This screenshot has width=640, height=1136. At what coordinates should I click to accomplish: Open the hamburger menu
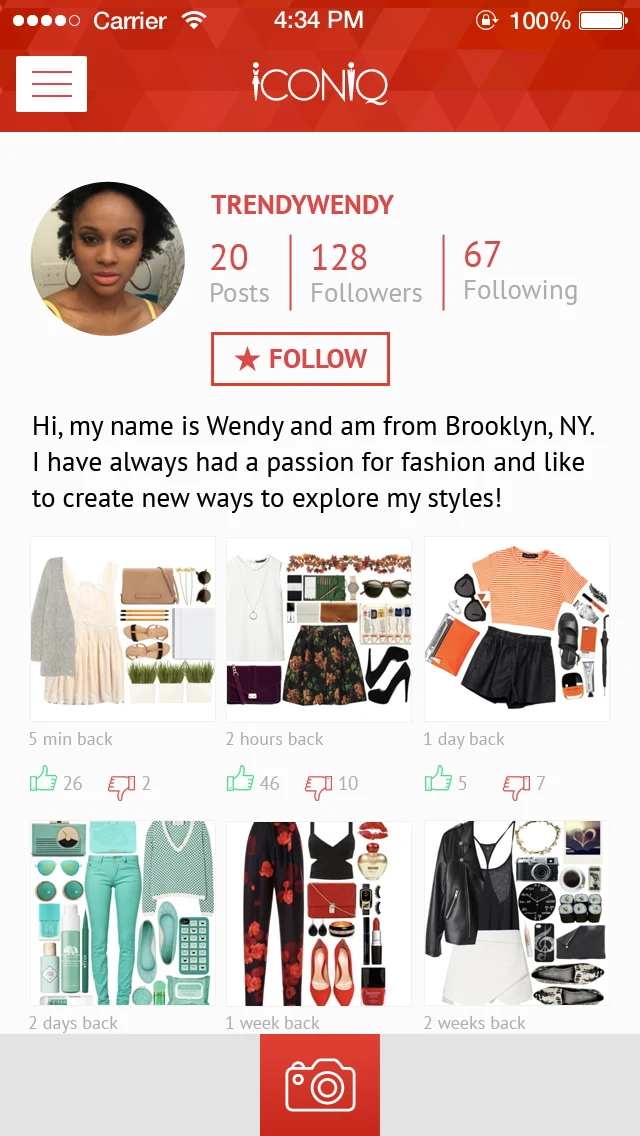51,84
